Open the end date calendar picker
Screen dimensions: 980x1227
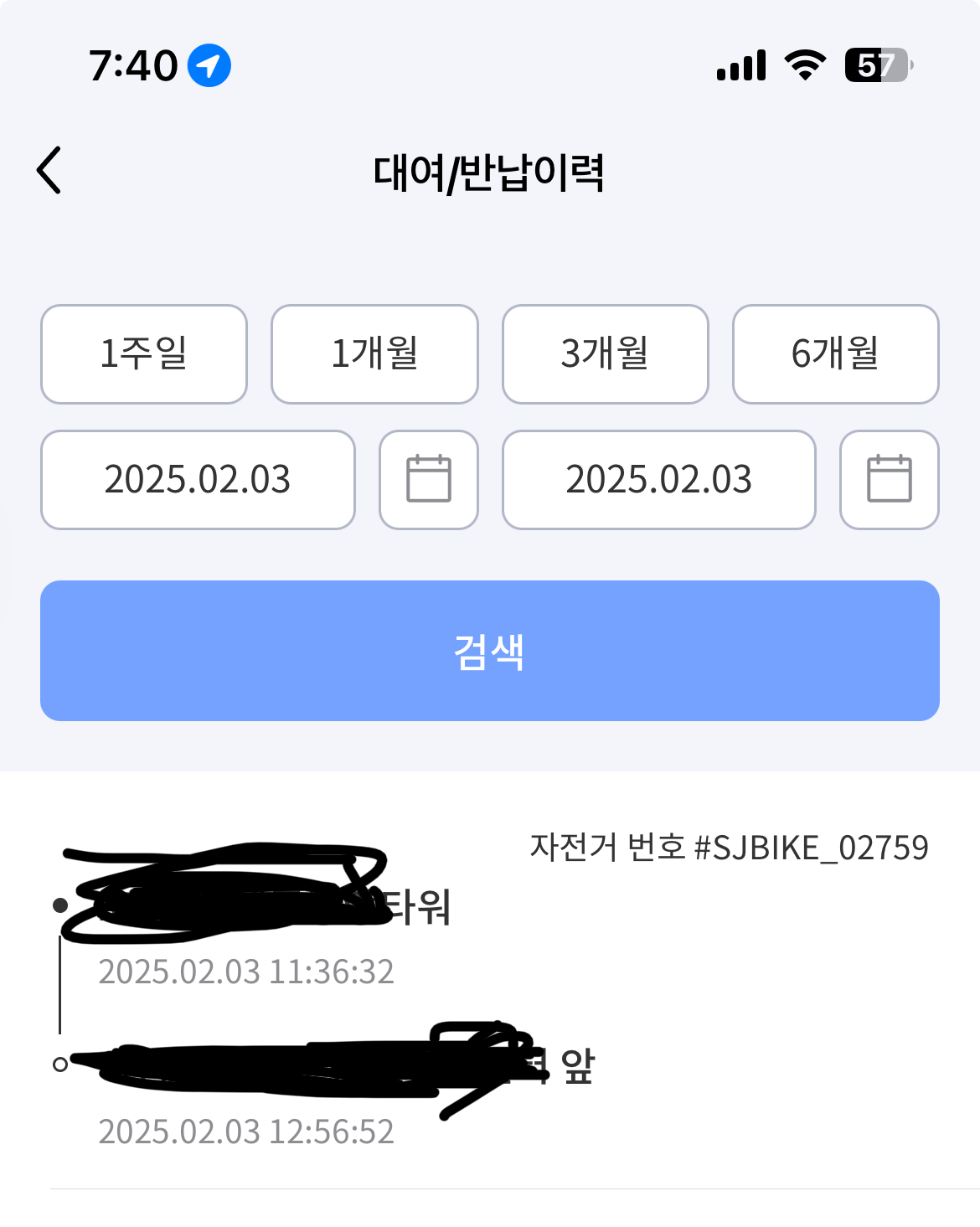click(x=889, y=479)
